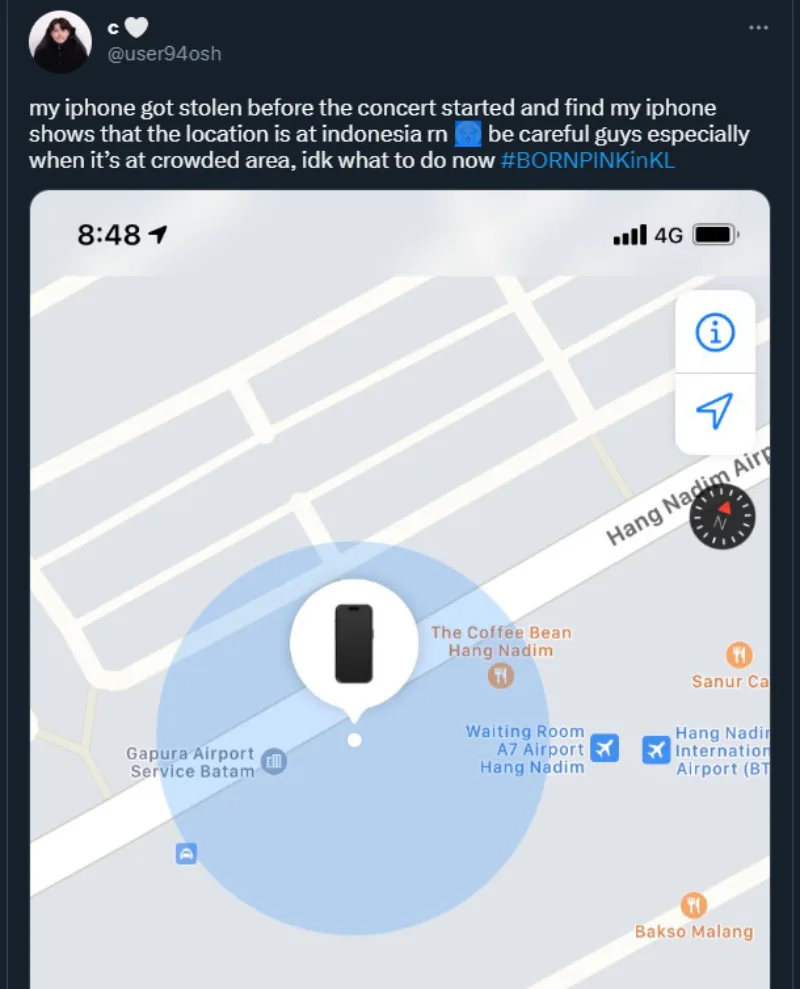The image size is (800, 989).
Task: View the attached Find My map screenshot
Action: click(x=400, y=590)
